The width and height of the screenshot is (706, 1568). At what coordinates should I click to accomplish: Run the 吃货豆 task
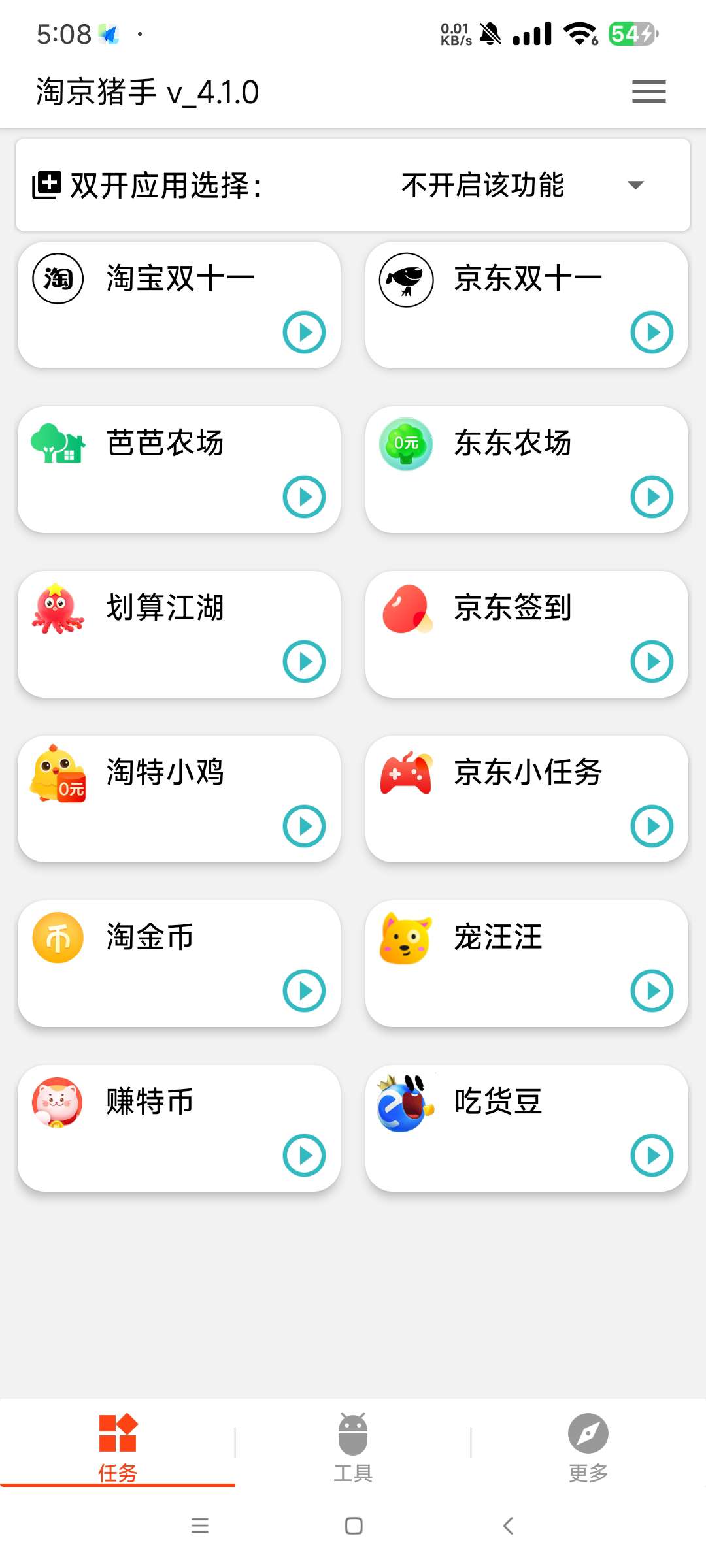[x=652, y=1154]
